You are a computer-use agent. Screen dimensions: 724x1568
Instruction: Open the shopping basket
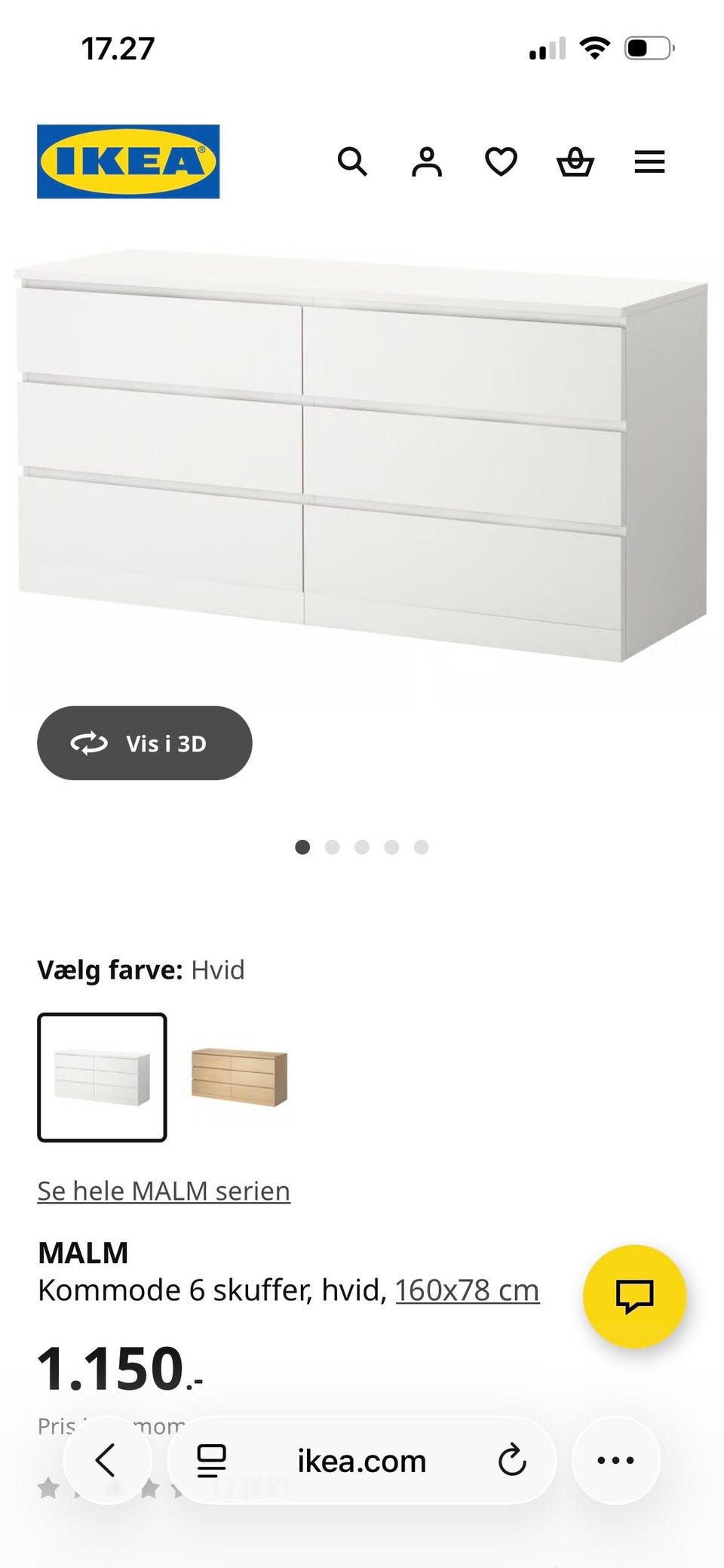coord(575,161)
